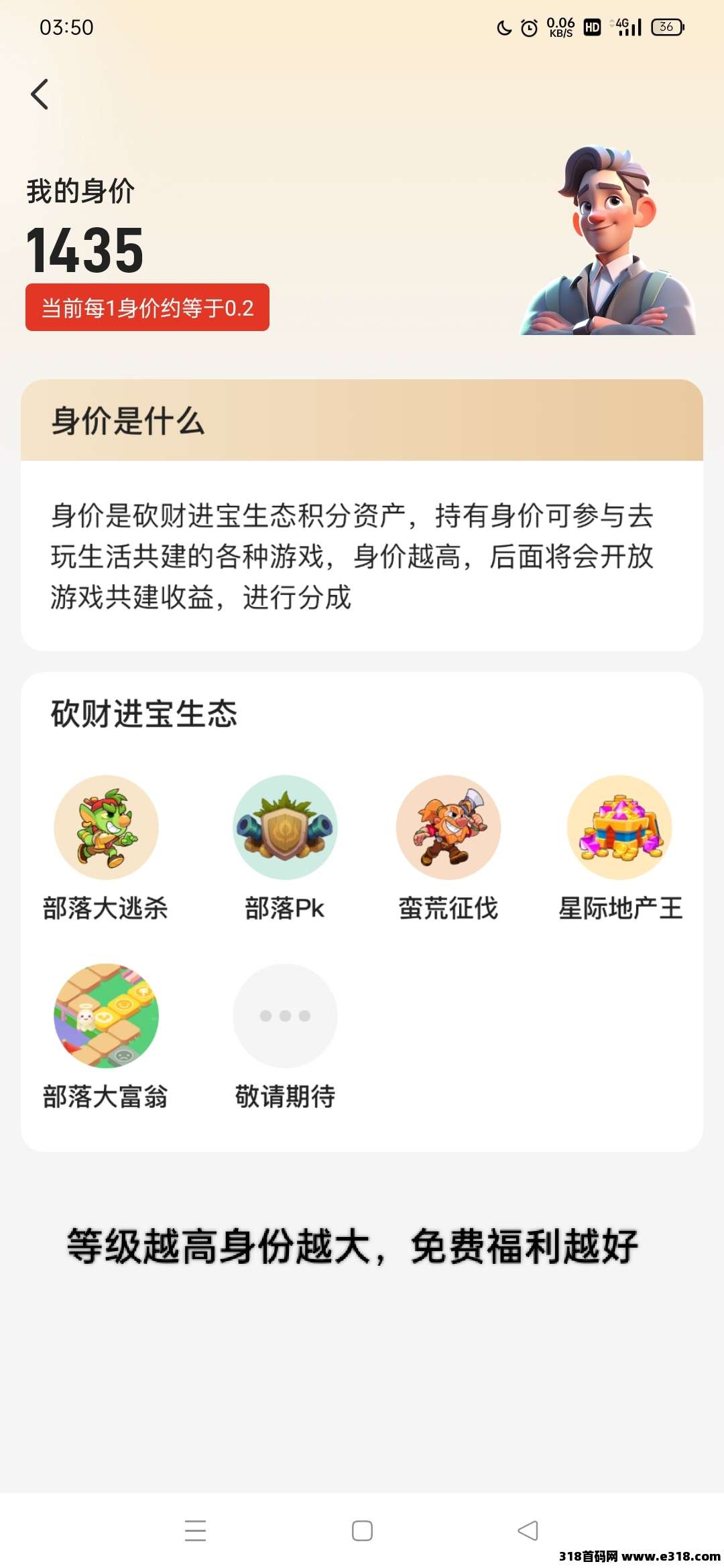Image resolution: width=724 pixels, height=1568 pixels.
Task: Go to home via system navigation bar
Action: click(x=362, y=1530)
